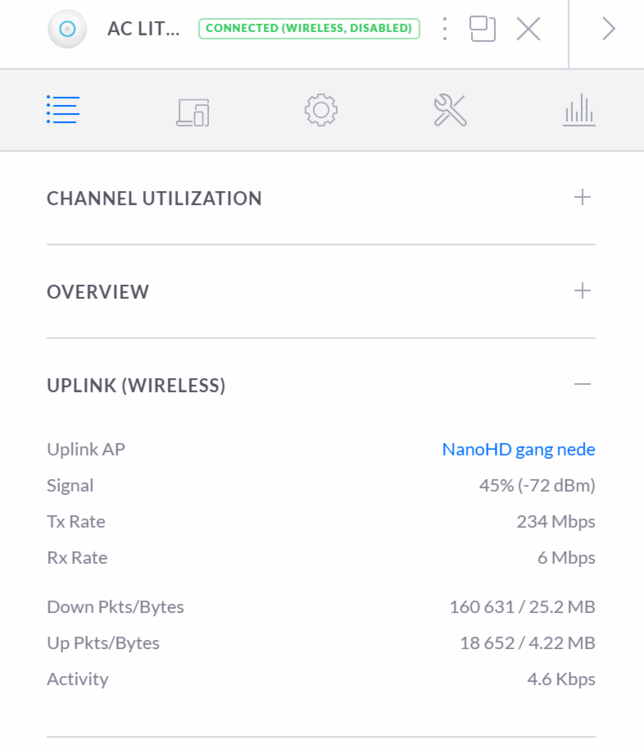Expand the Channel Utilization section

(582, 198)
